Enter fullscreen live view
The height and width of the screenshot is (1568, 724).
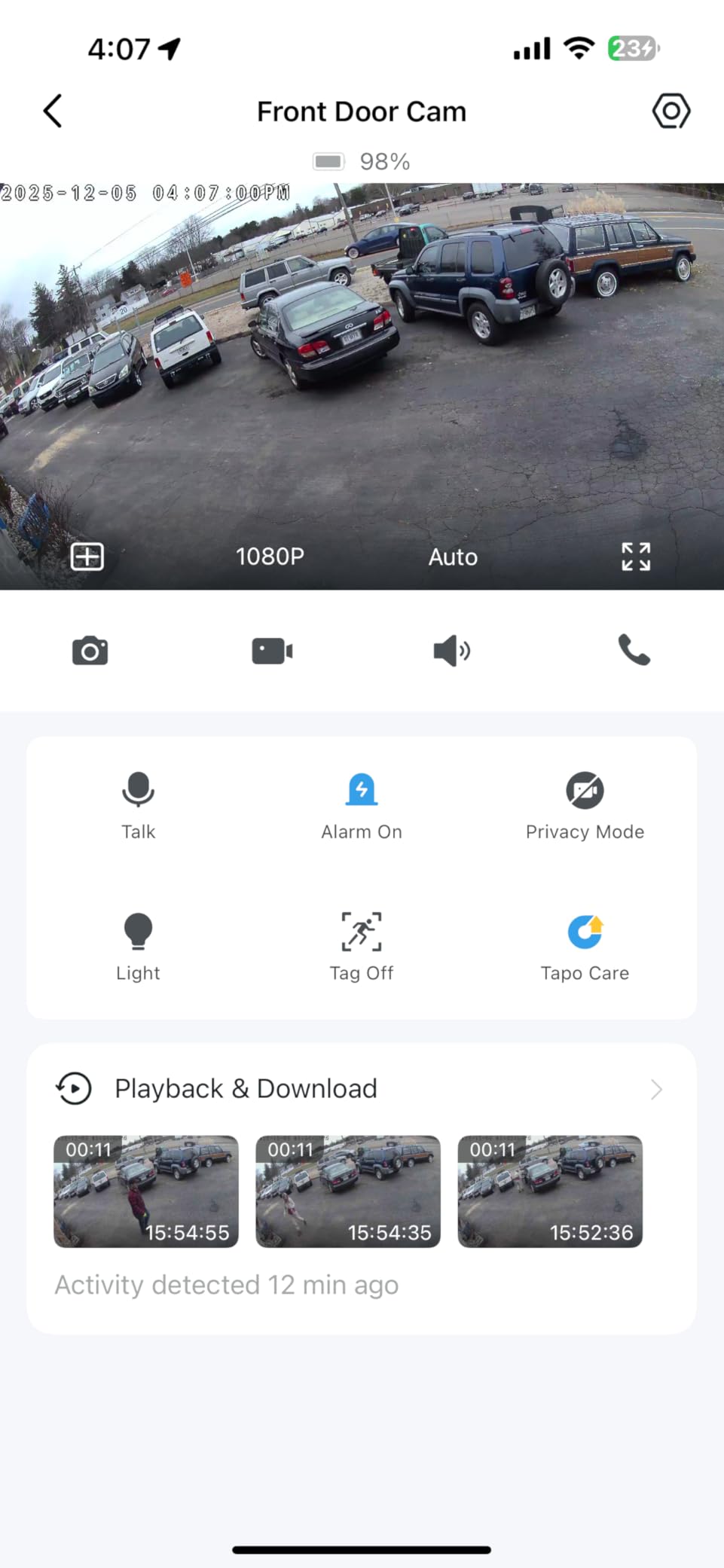coord(636,557)
